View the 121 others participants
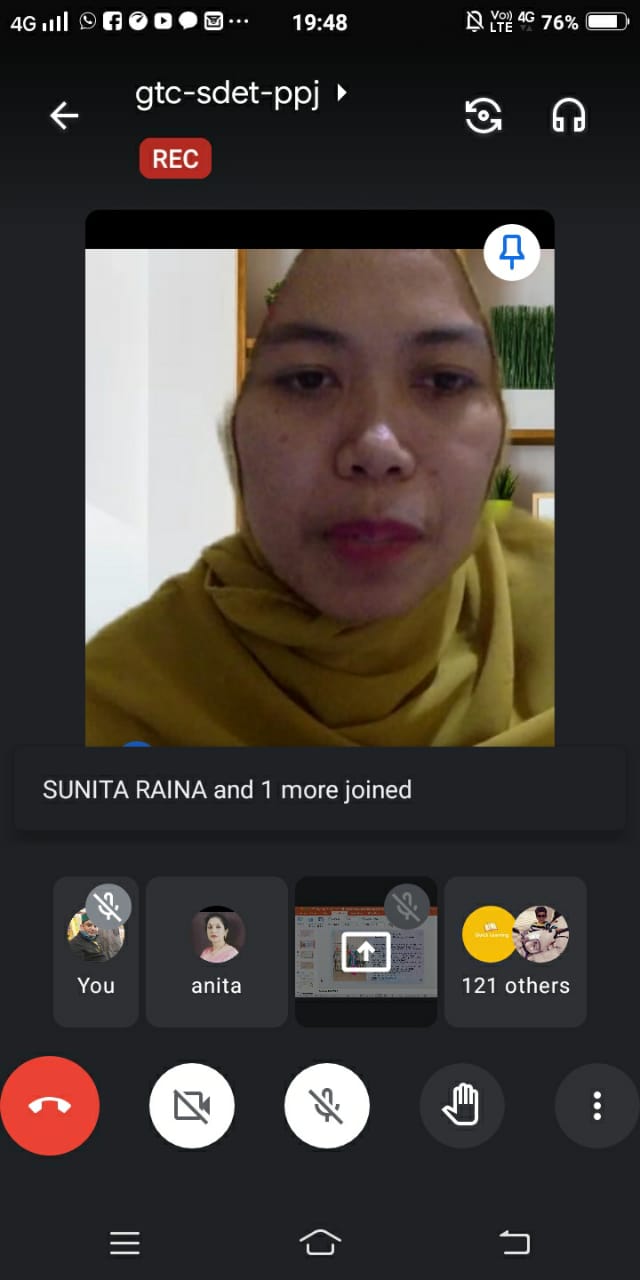Viewport: 640px width, 1280px height. point(516,952)
